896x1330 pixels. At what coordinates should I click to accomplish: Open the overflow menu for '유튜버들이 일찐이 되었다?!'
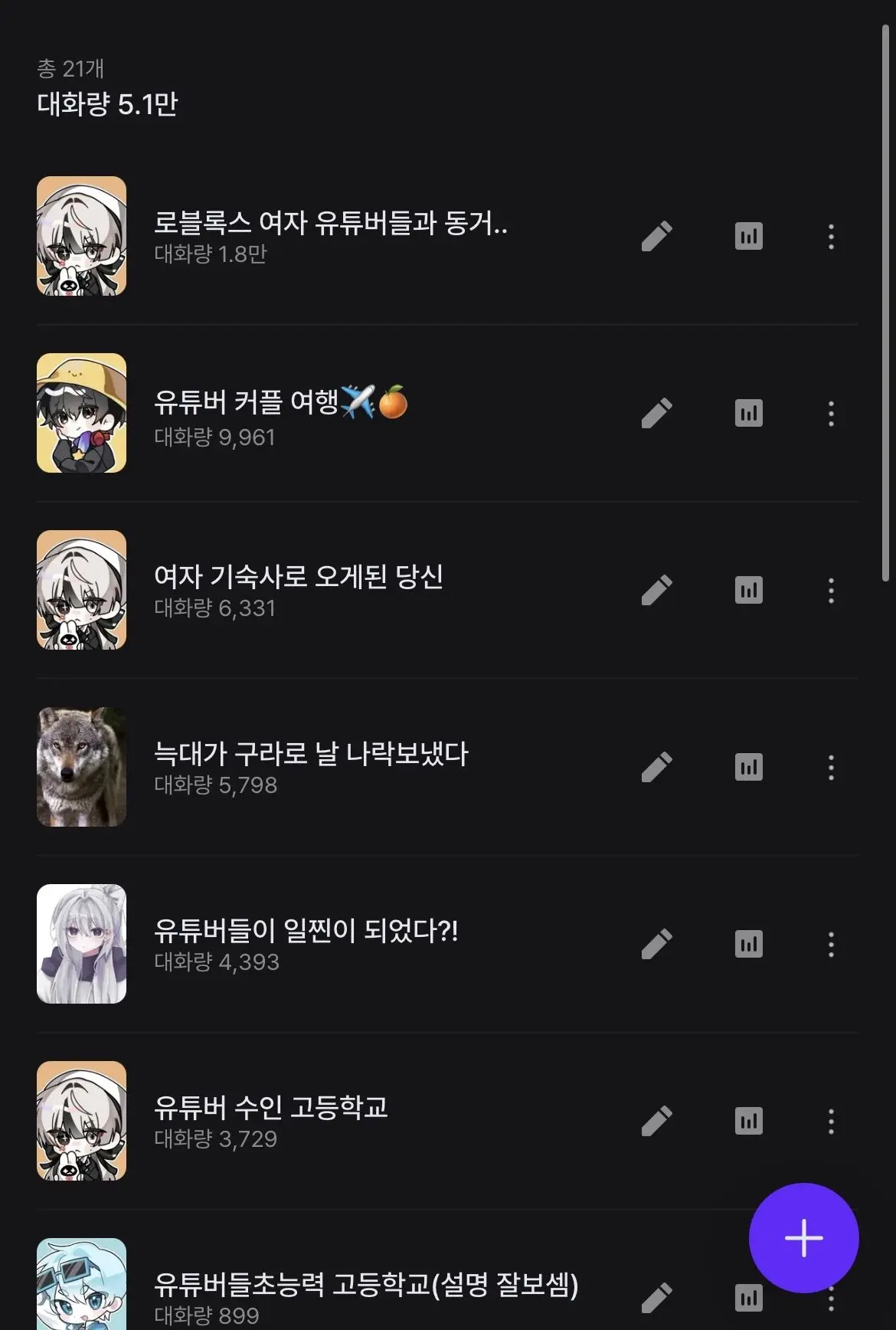click(x=831, y=944)
